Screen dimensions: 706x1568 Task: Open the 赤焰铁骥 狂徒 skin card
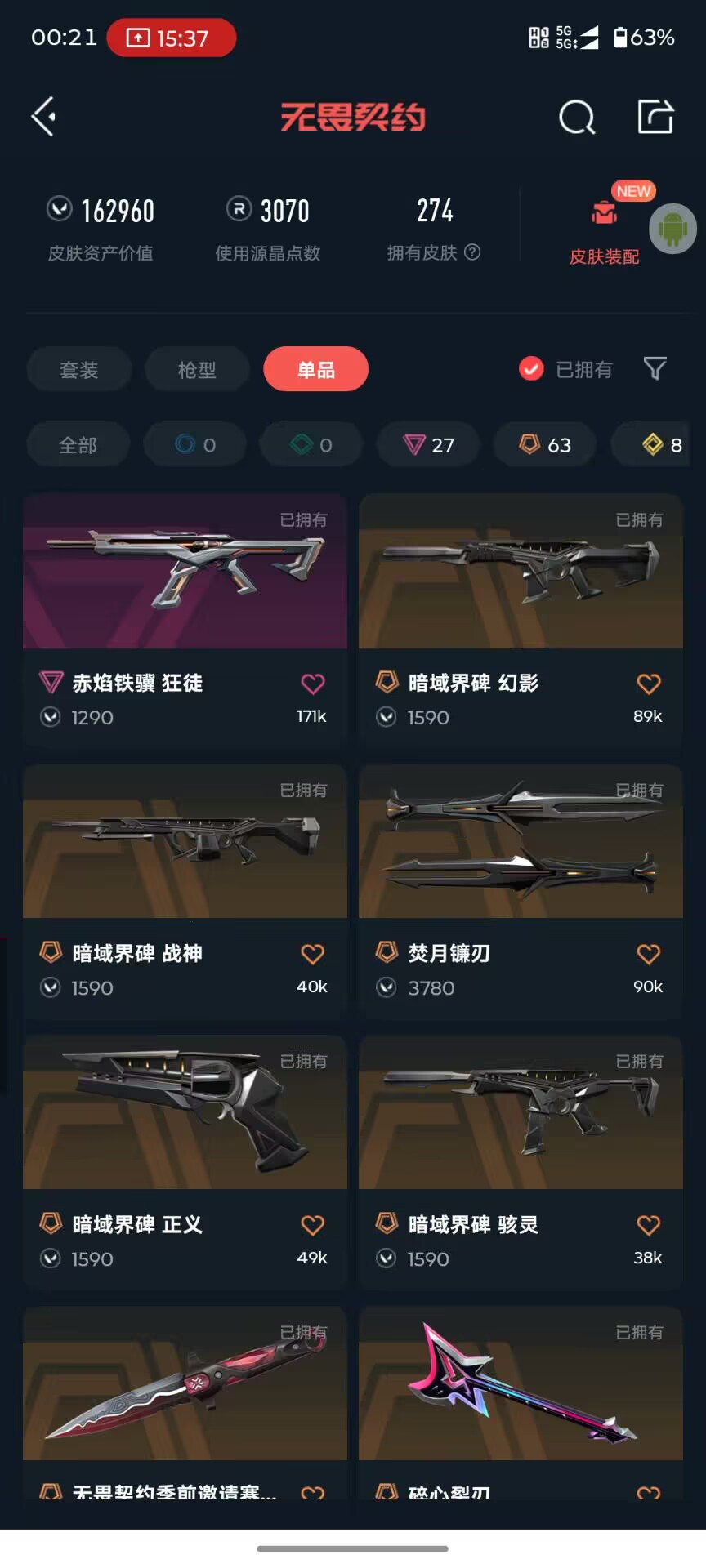185,621
